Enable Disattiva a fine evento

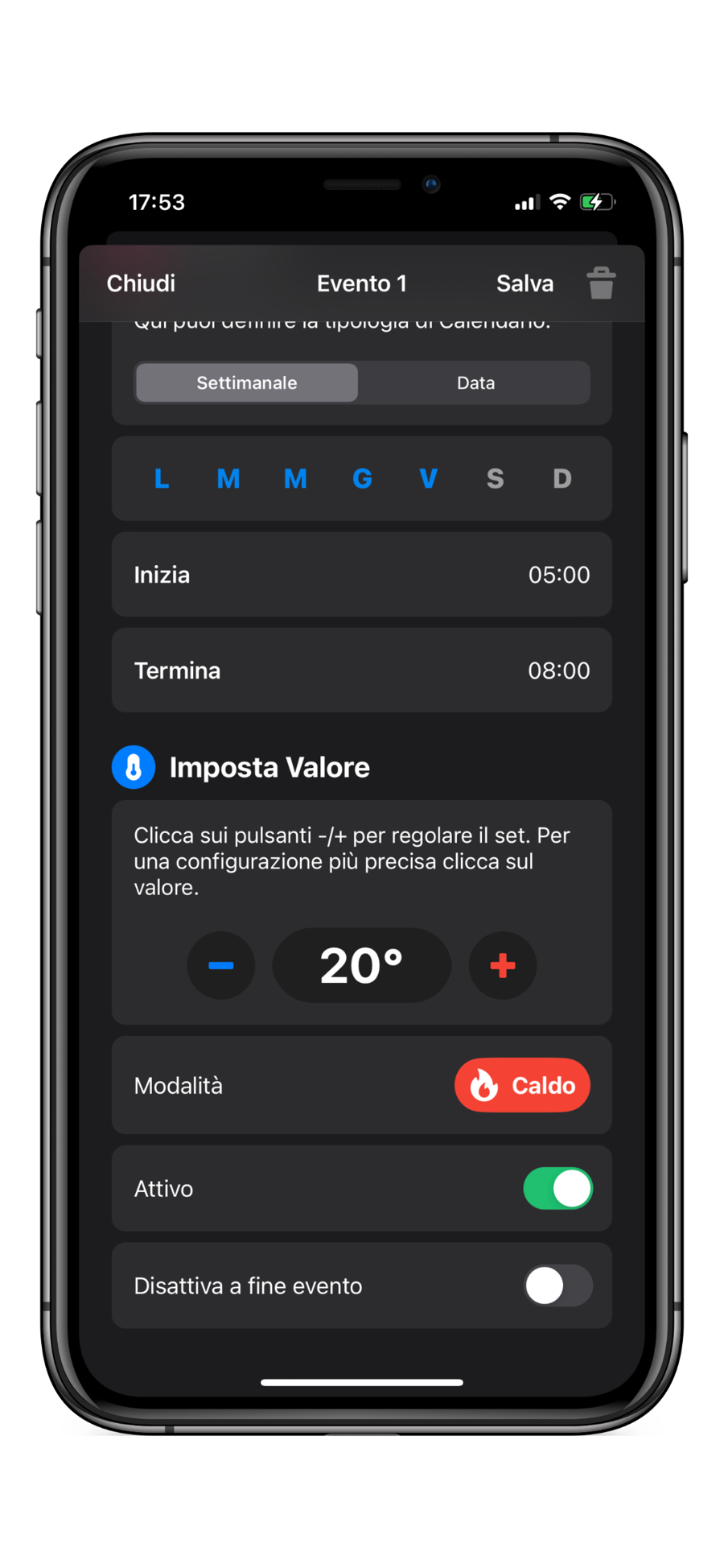pyautogui.click(x=557, y=1285)
